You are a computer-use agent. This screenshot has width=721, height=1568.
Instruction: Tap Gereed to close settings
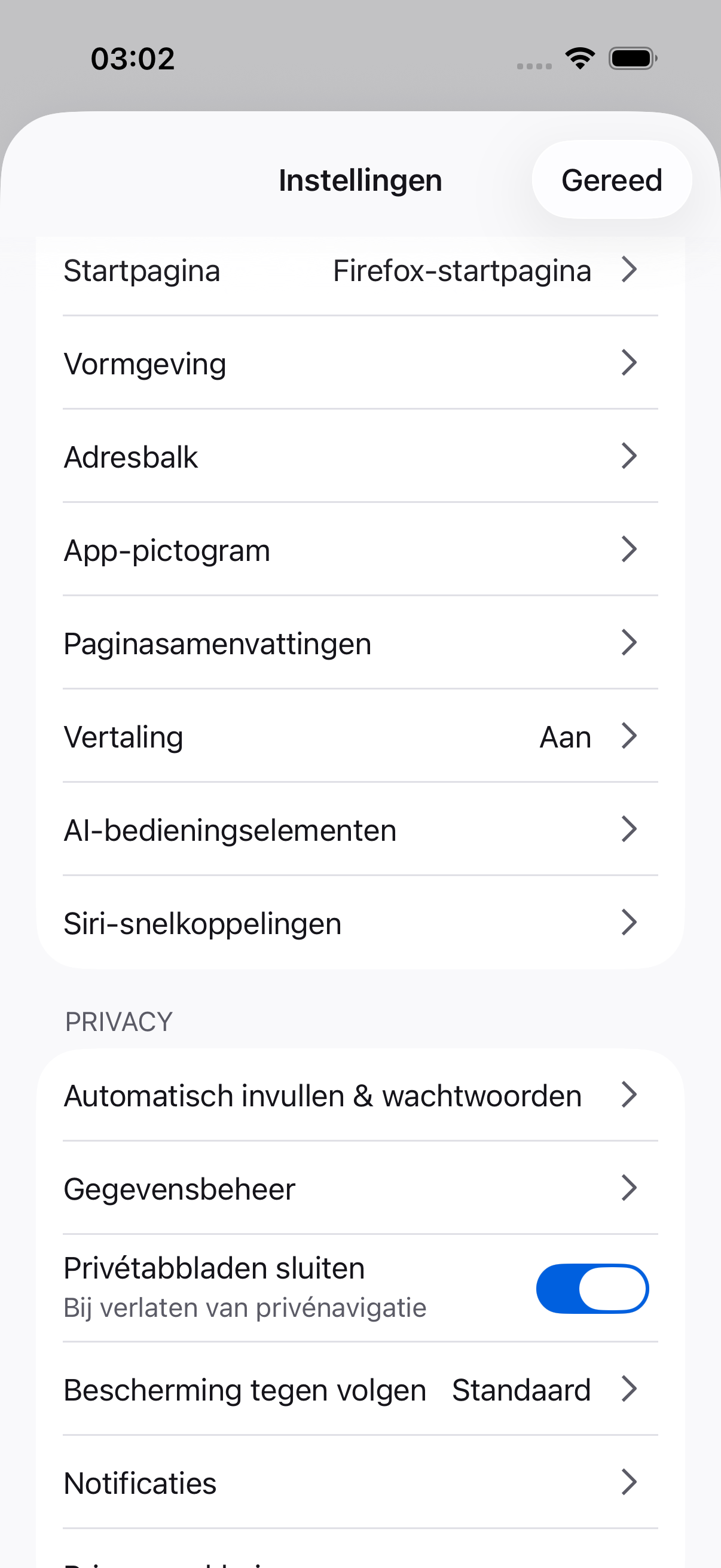(612, 179)
